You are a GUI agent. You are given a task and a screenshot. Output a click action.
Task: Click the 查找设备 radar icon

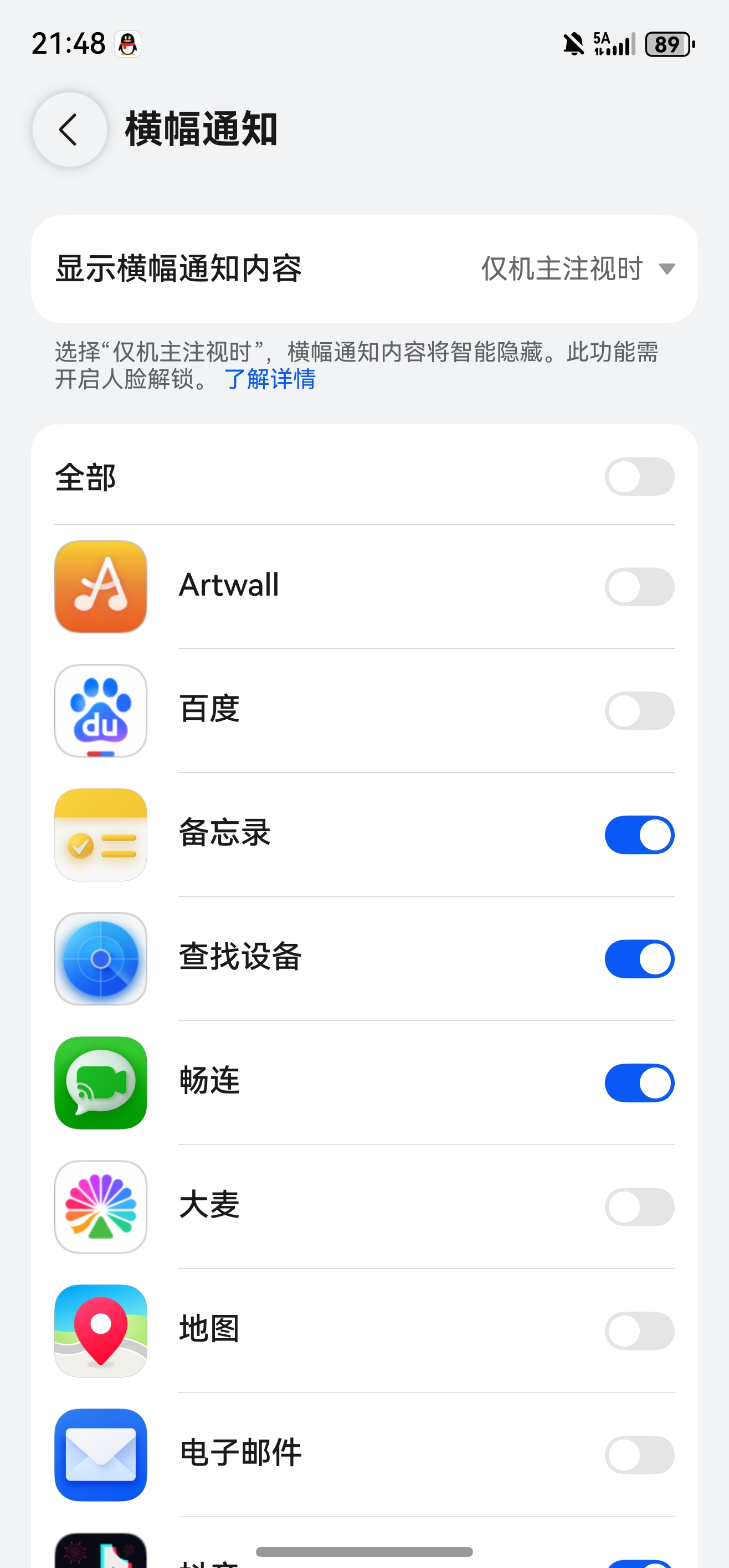coord(100,958)
